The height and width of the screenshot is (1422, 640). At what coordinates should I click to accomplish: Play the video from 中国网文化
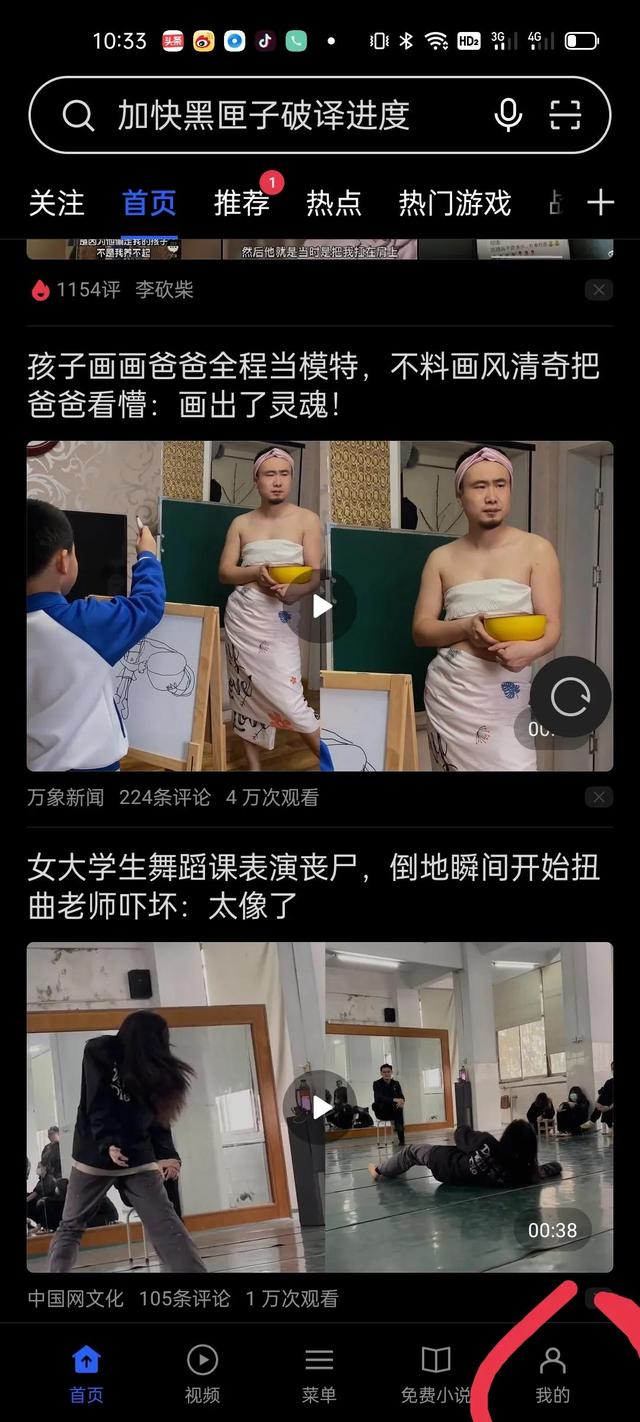point(320,1107)
